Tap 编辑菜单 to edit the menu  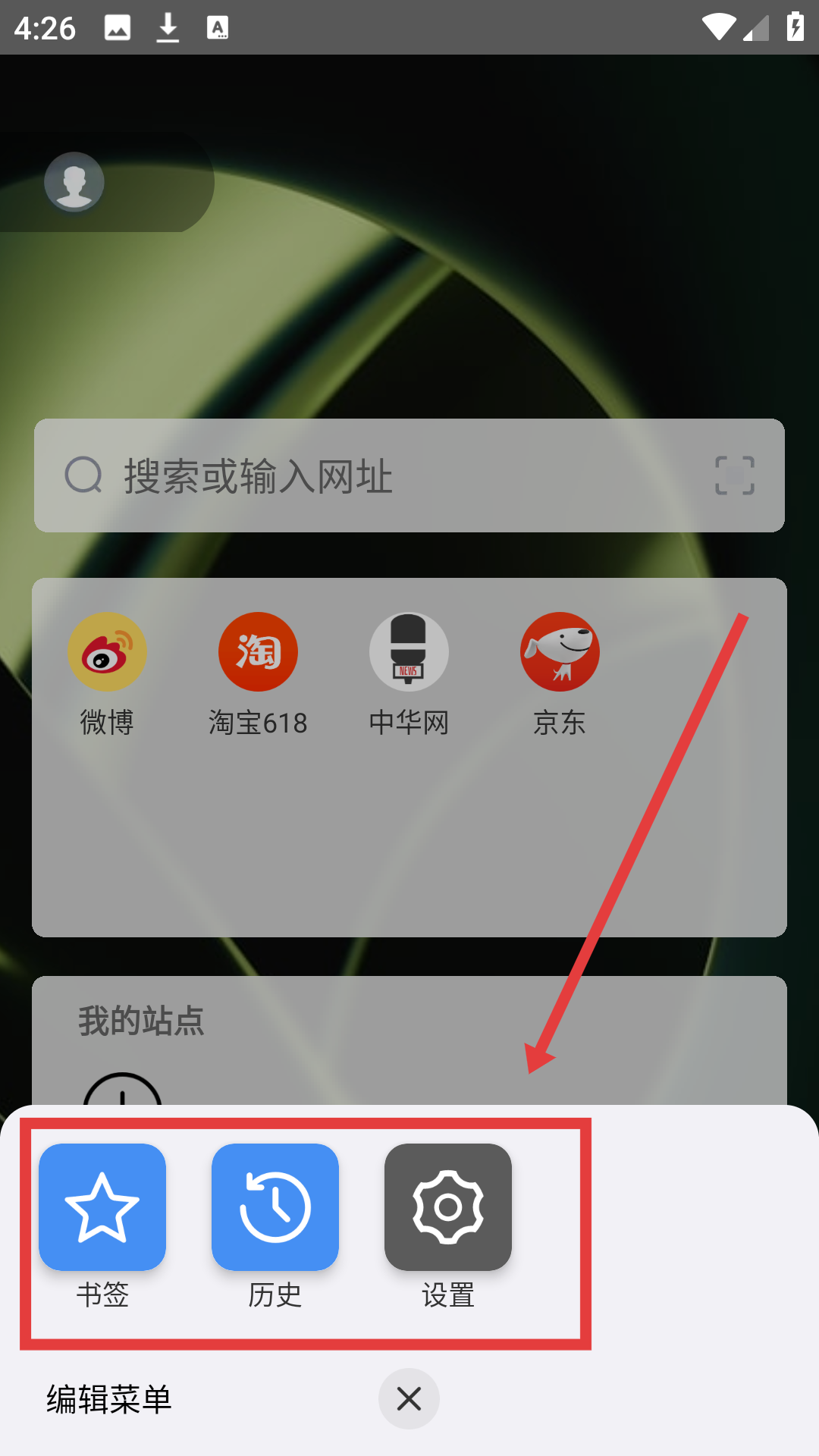point(109,1399)
